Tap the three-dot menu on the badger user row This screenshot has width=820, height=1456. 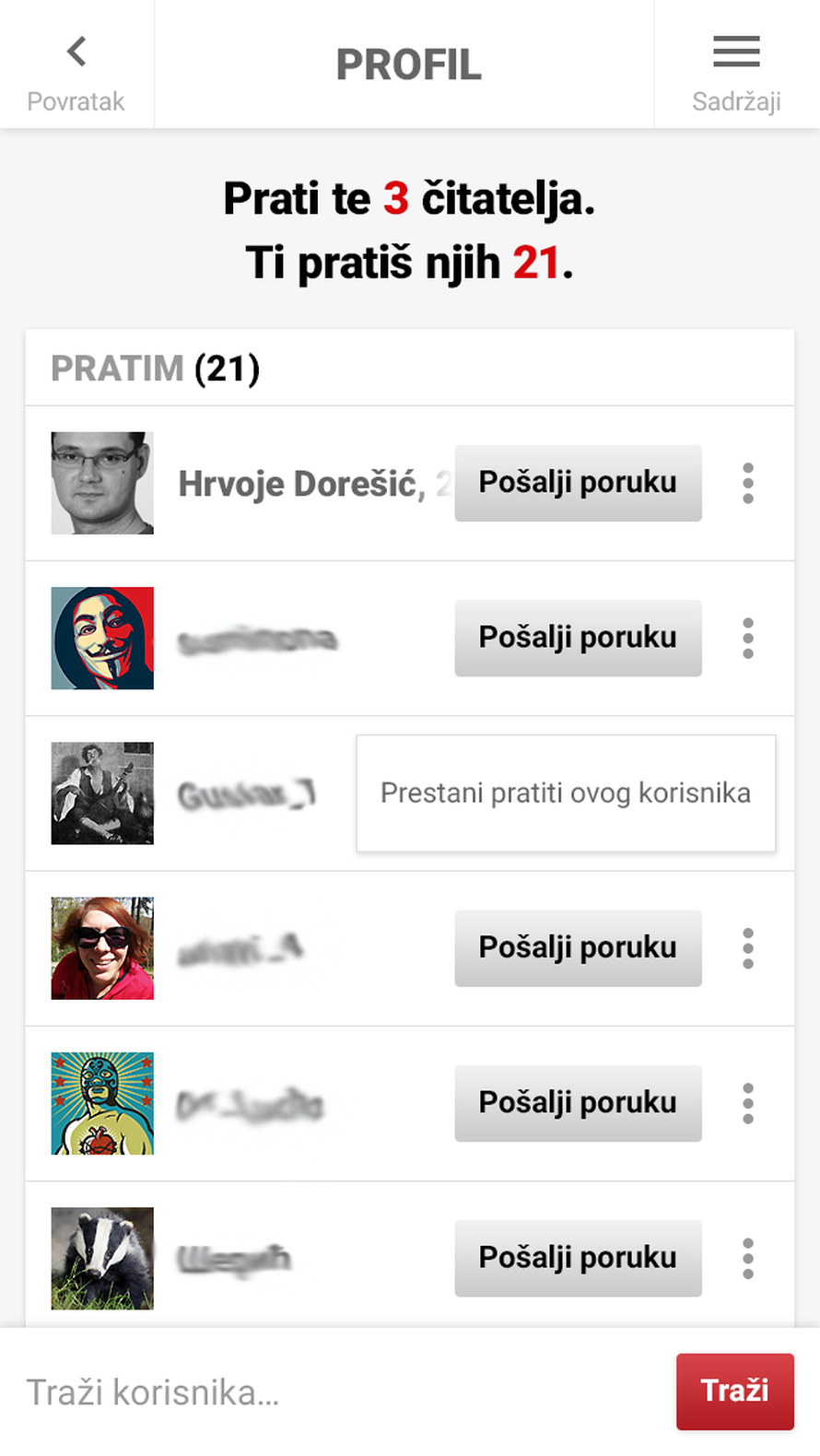click(747, 1258)
